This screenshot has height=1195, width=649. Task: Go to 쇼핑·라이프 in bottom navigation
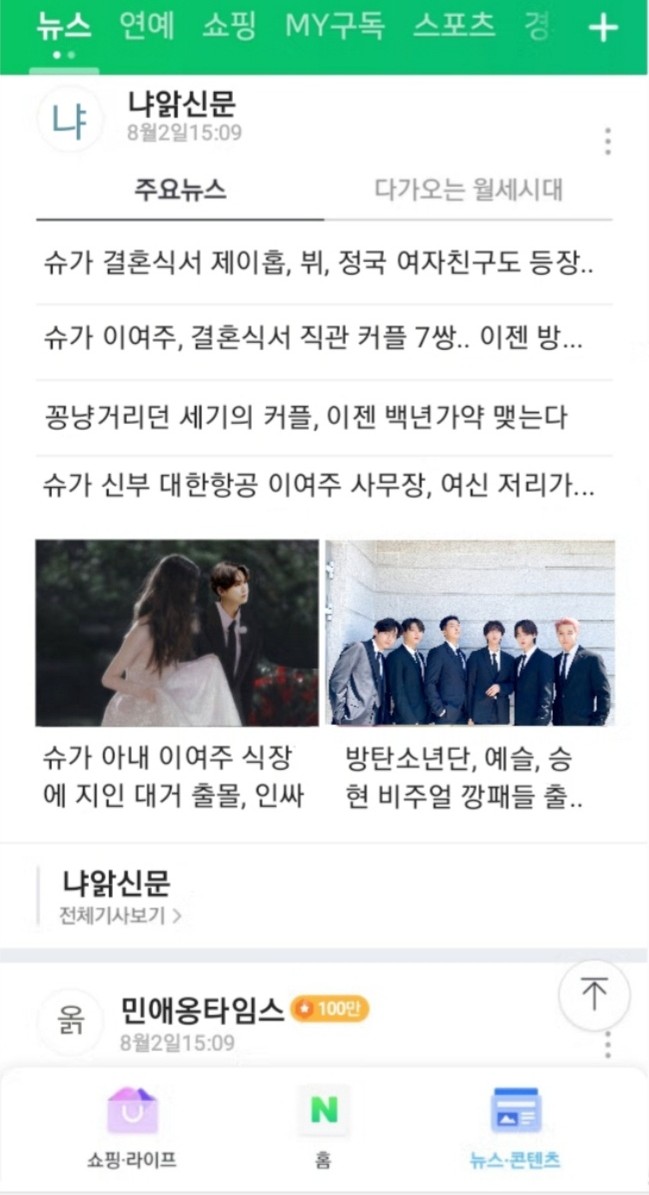tap(131, 1128)
